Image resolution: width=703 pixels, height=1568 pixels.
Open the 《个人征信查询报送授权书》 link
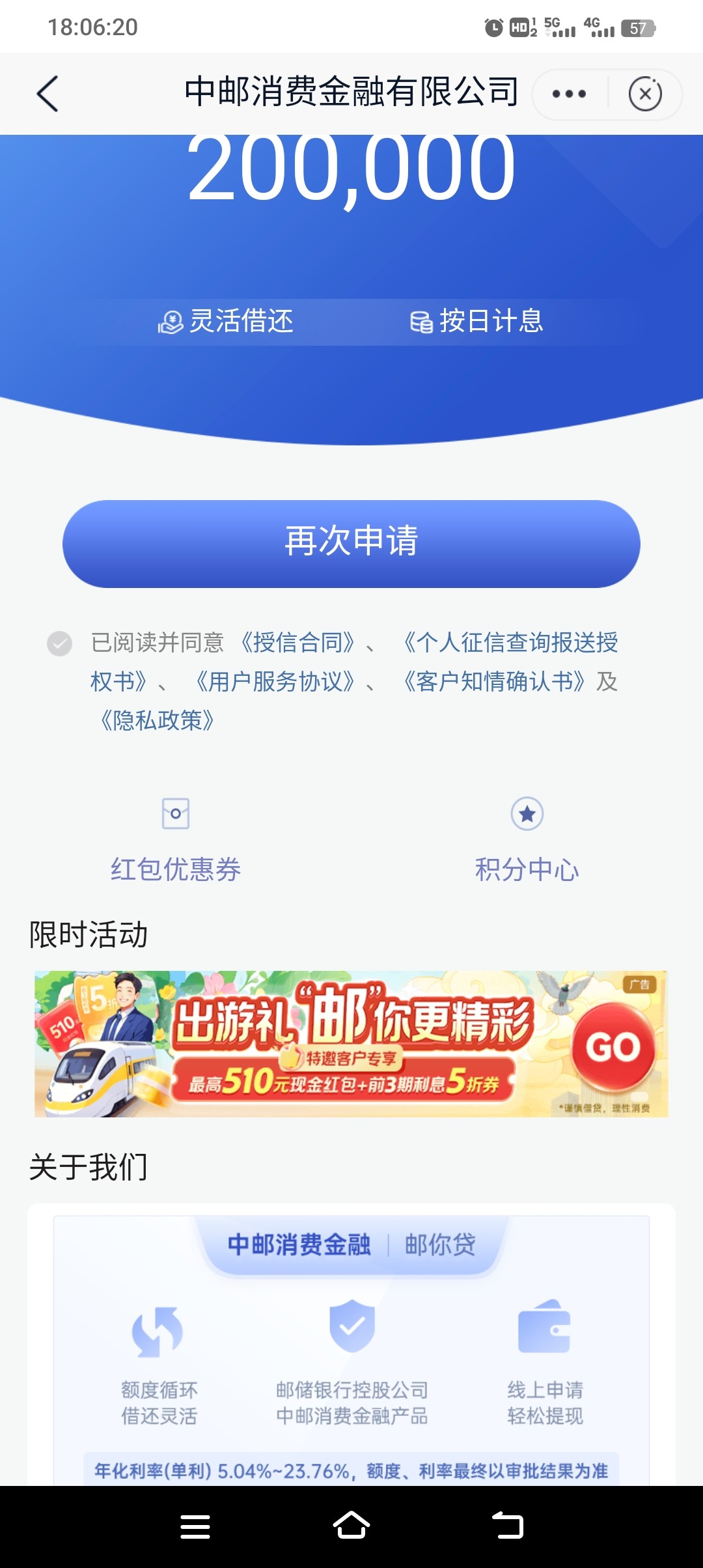click(x=510, y=643)
